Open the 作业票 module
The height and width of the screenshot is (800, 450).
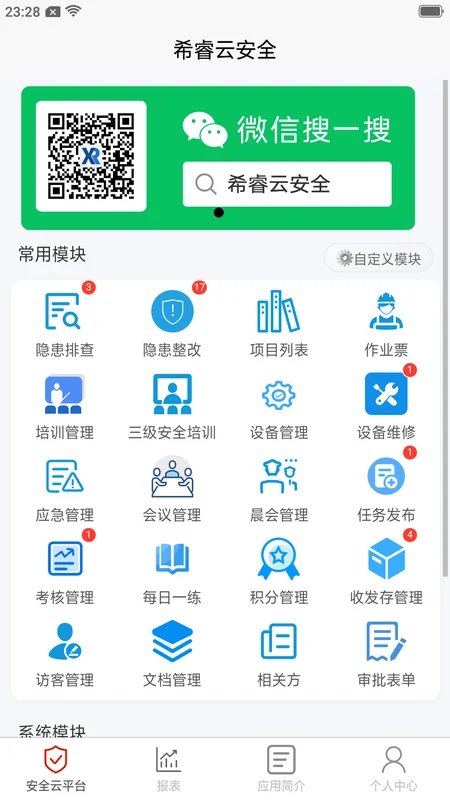(386, 323)
